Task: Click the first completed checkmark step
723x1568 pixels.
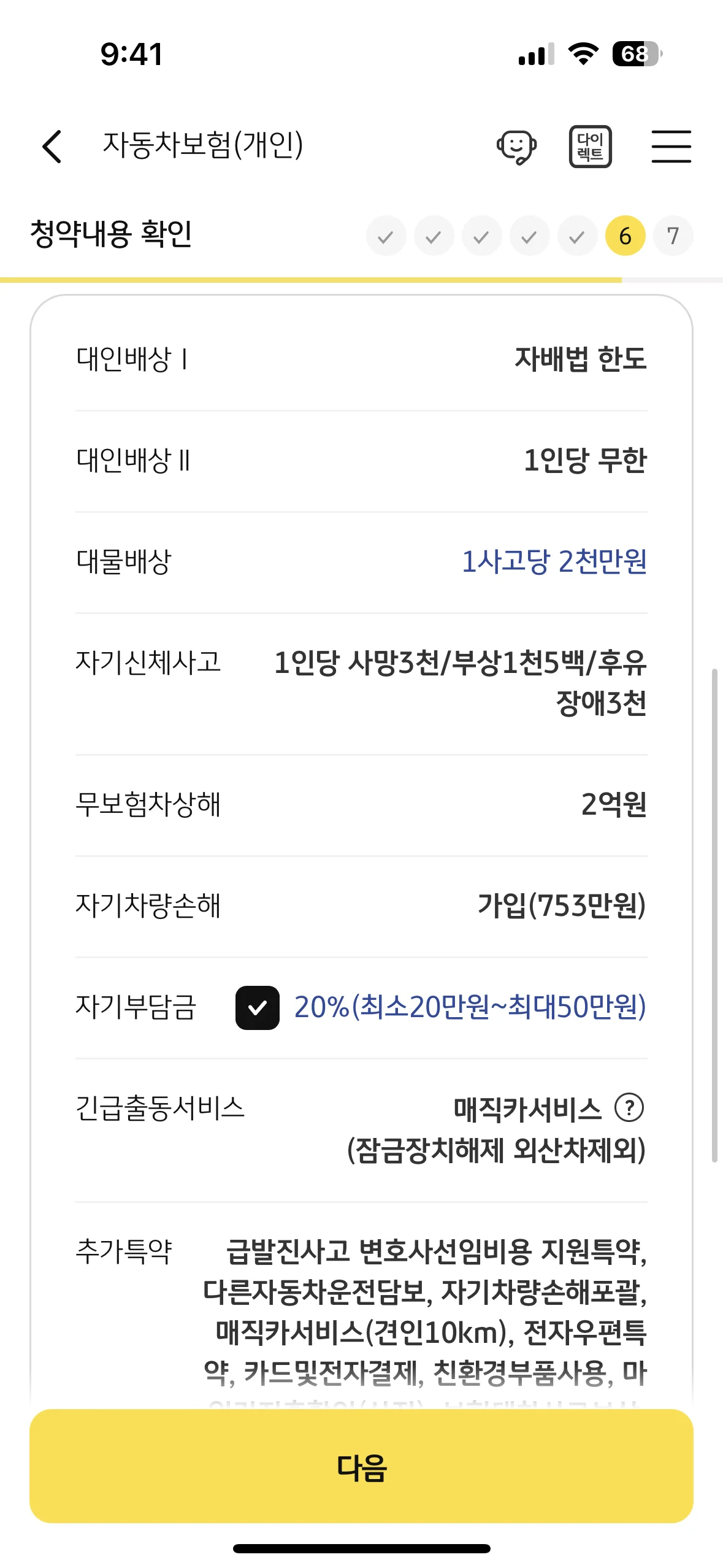Action: [386, 236]
